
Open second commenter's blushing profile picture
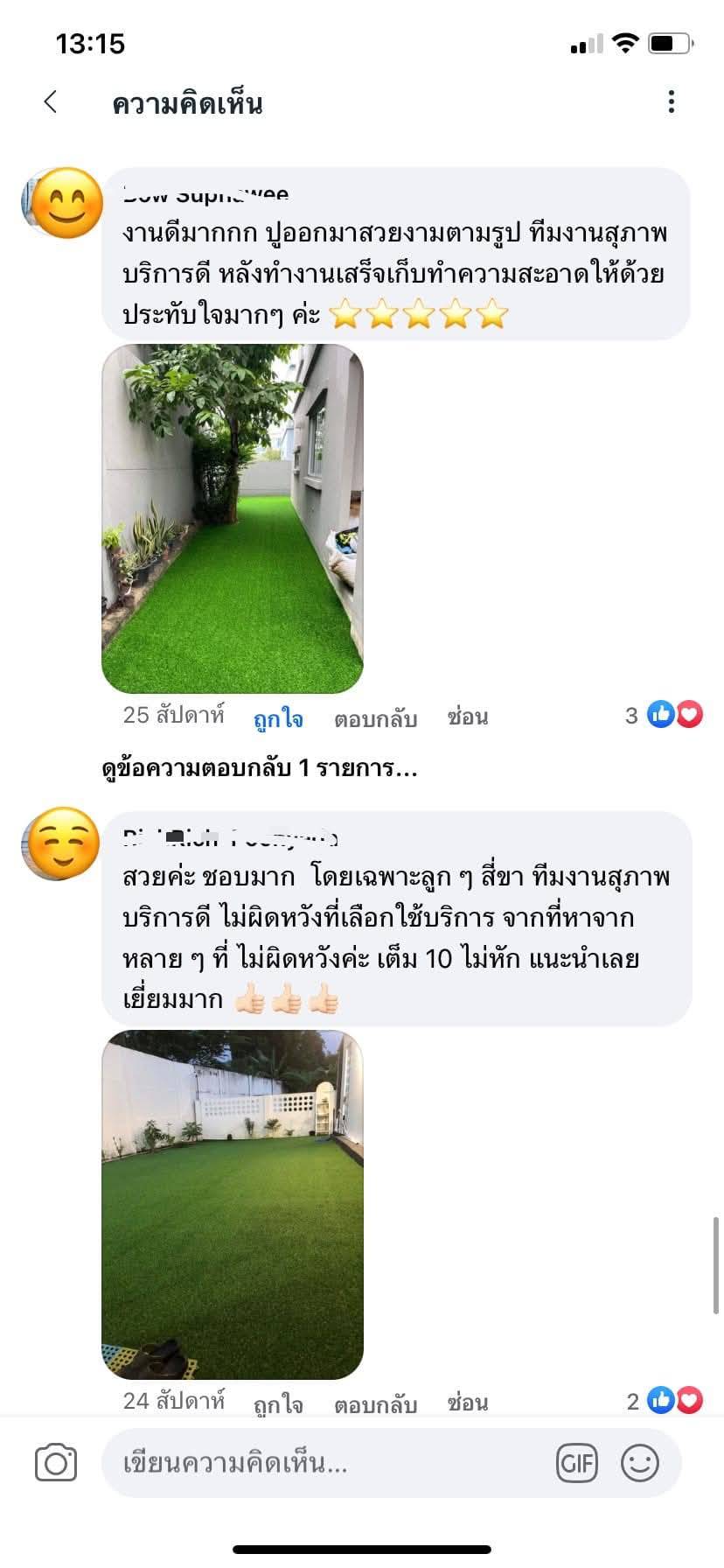coord(63,843)
